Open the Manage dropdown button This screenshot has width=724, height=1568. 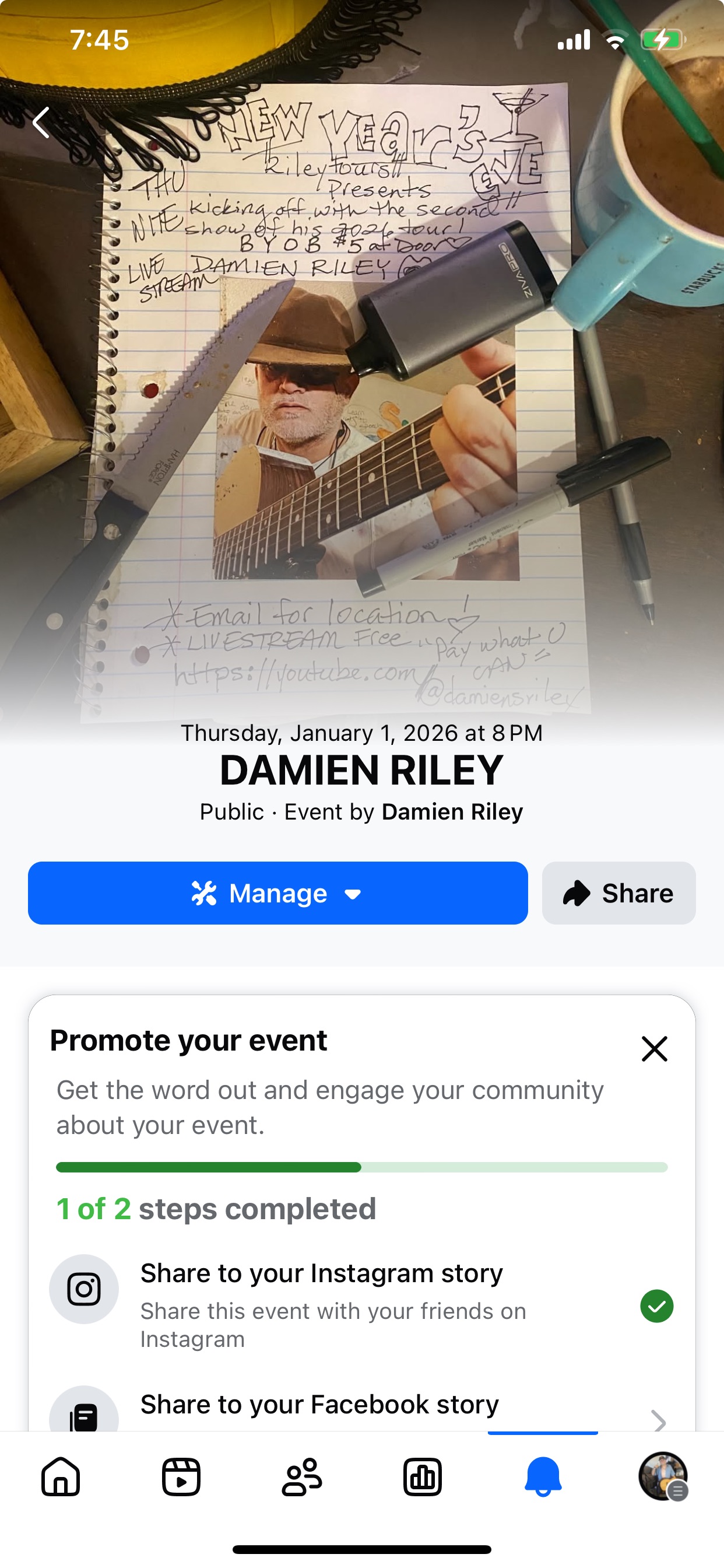point(277,893)
